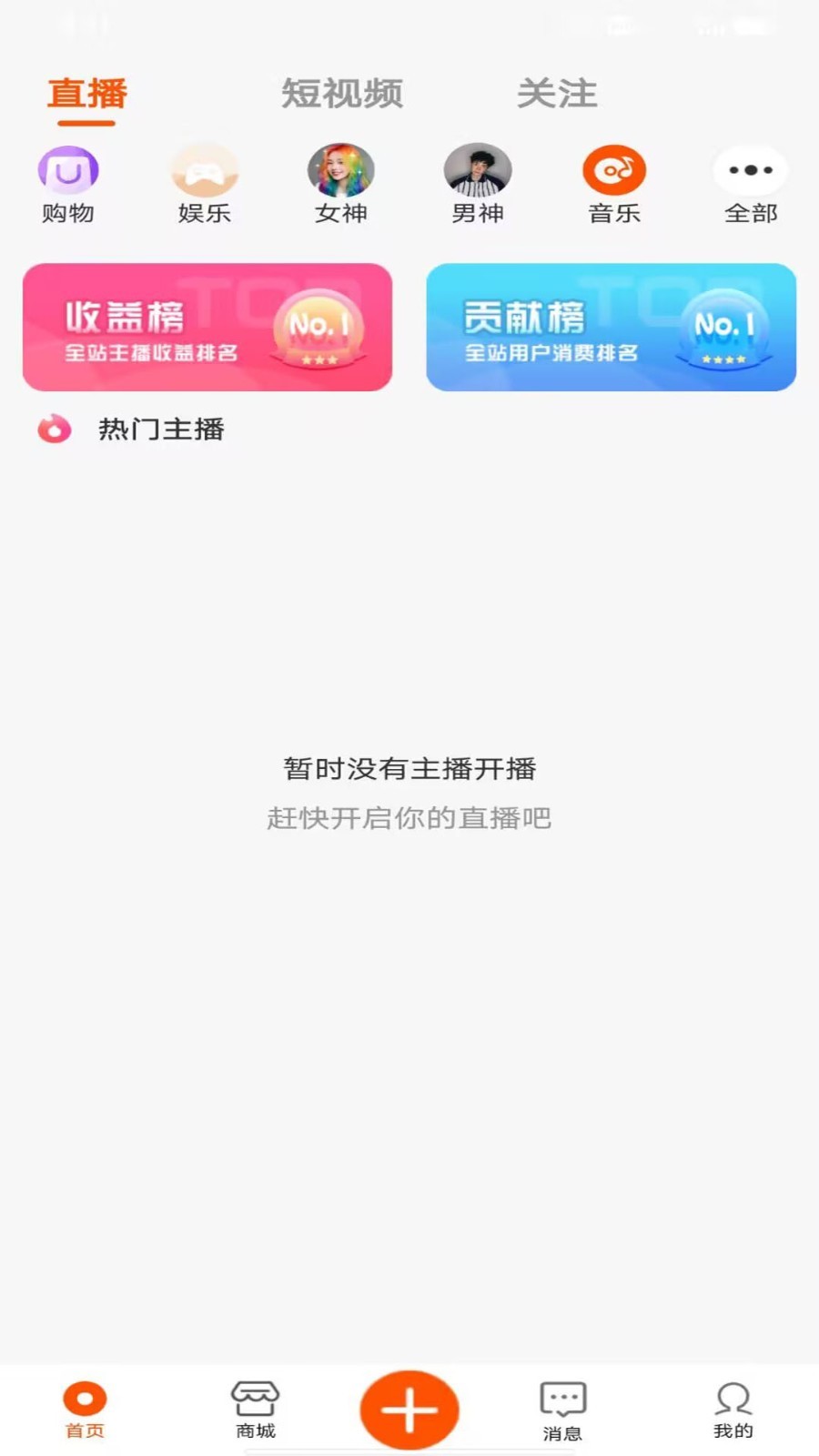View the 贡献榜 ranking banner

[x=612, y=328]
